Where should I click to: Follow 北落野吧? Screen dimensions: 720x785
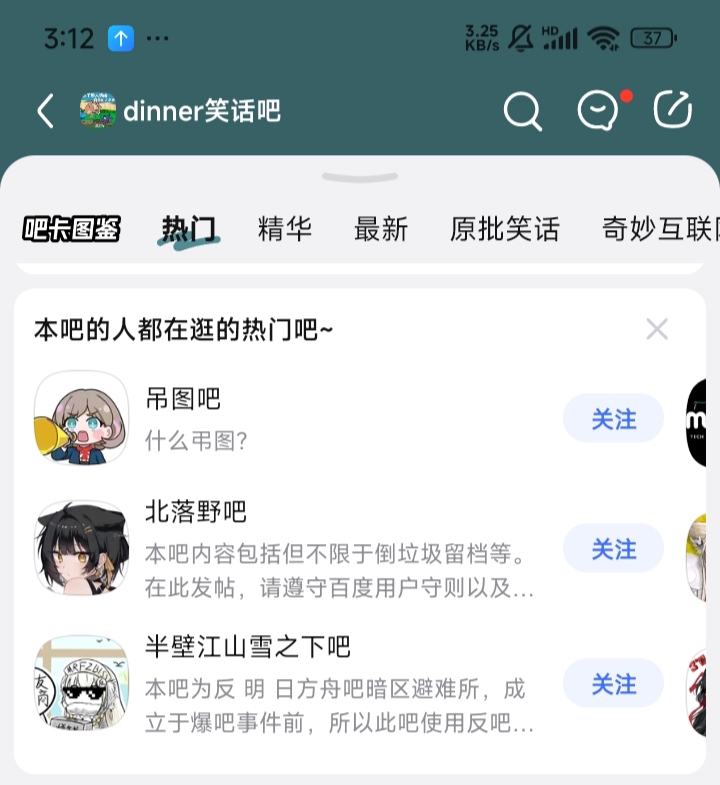[x=613, y=548]
